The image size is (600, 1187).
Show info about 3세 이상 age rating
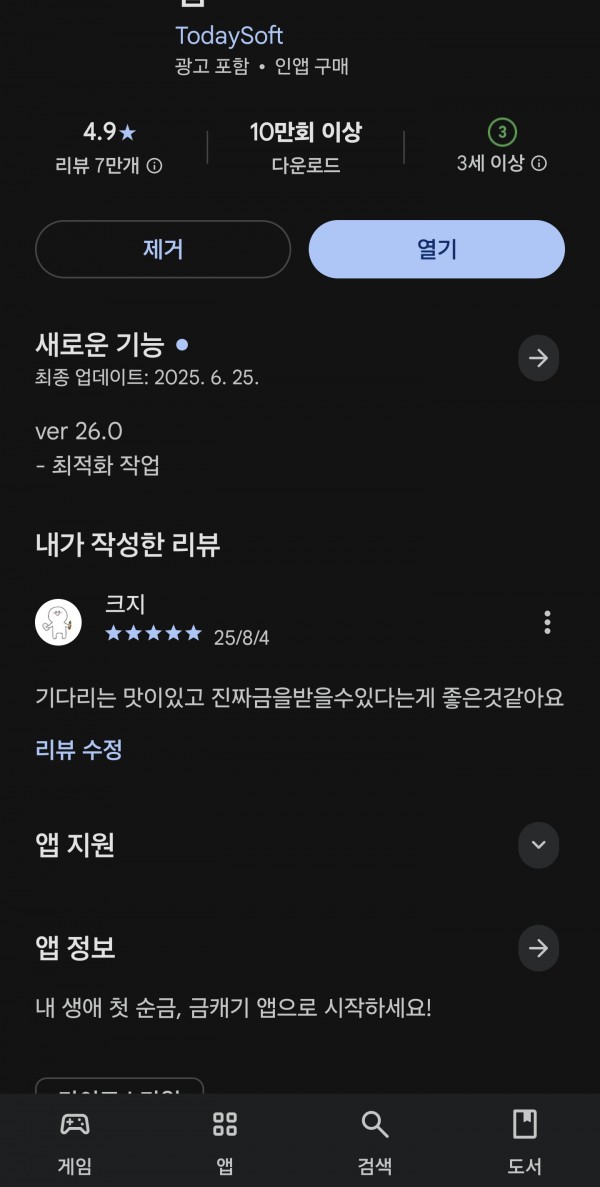(x=539, y=164)
